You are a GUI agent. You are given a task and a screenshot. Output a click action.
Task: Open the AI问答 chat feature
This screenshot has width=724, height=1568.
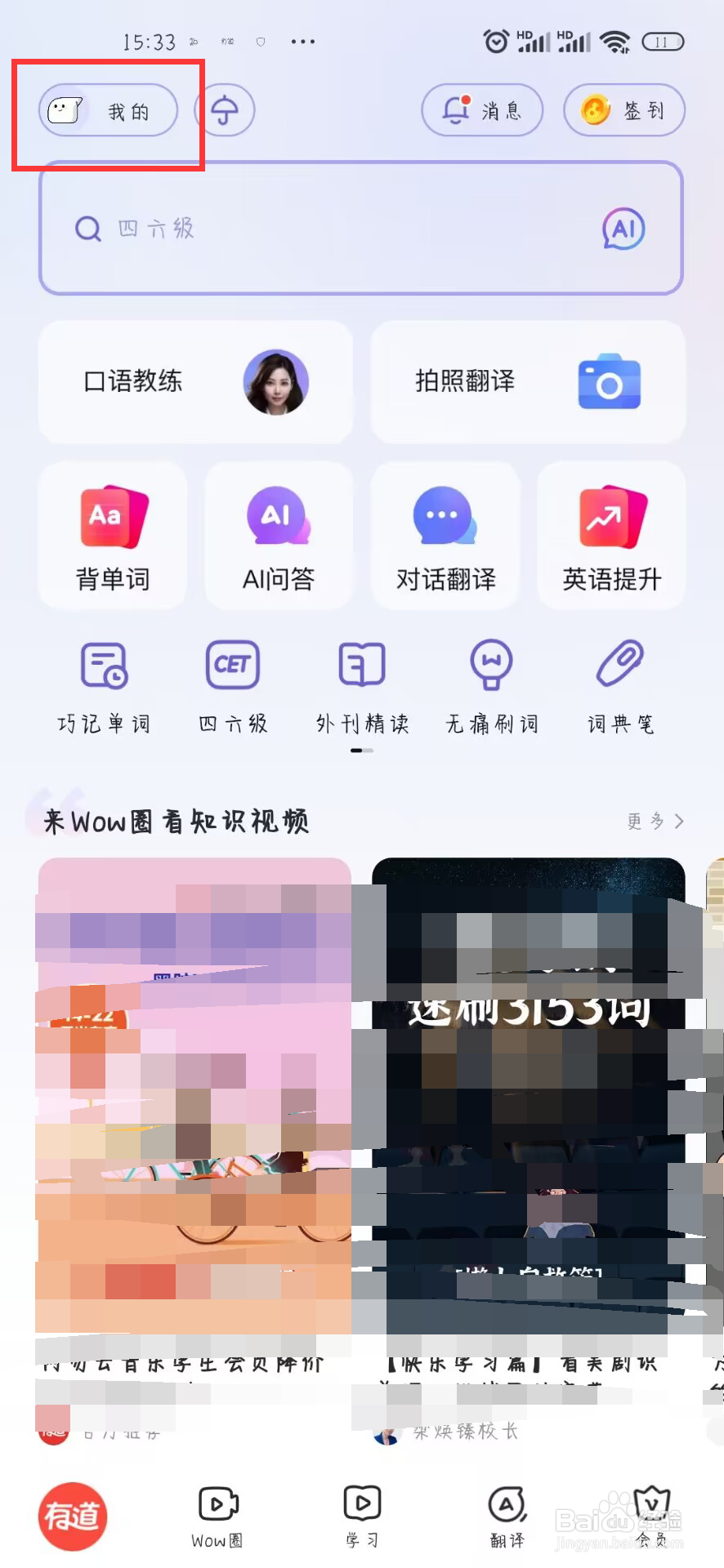point(278,536)
